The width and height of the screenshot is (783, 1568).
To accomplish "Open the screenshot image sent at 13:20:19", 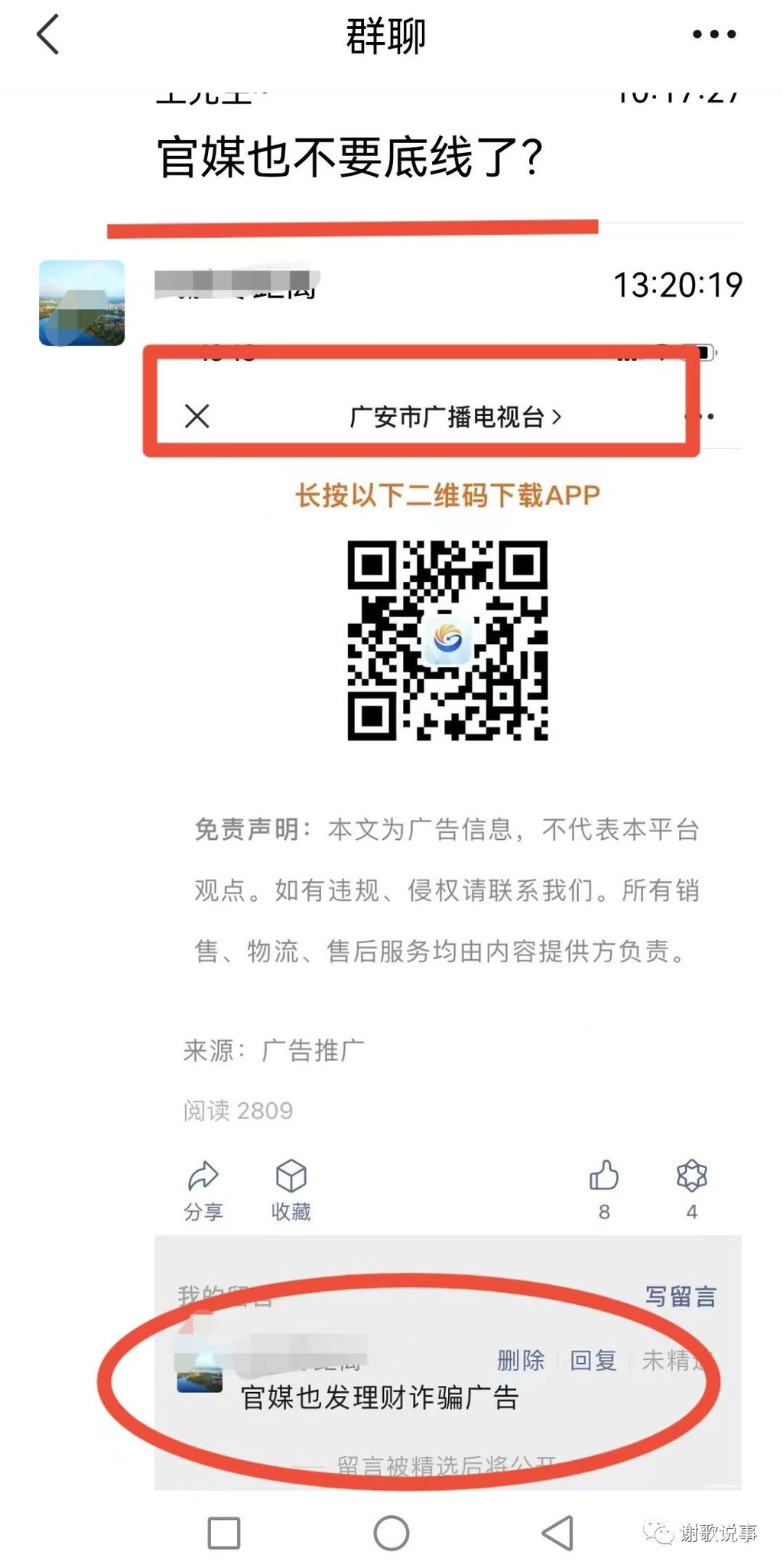I will coord(447,841).
